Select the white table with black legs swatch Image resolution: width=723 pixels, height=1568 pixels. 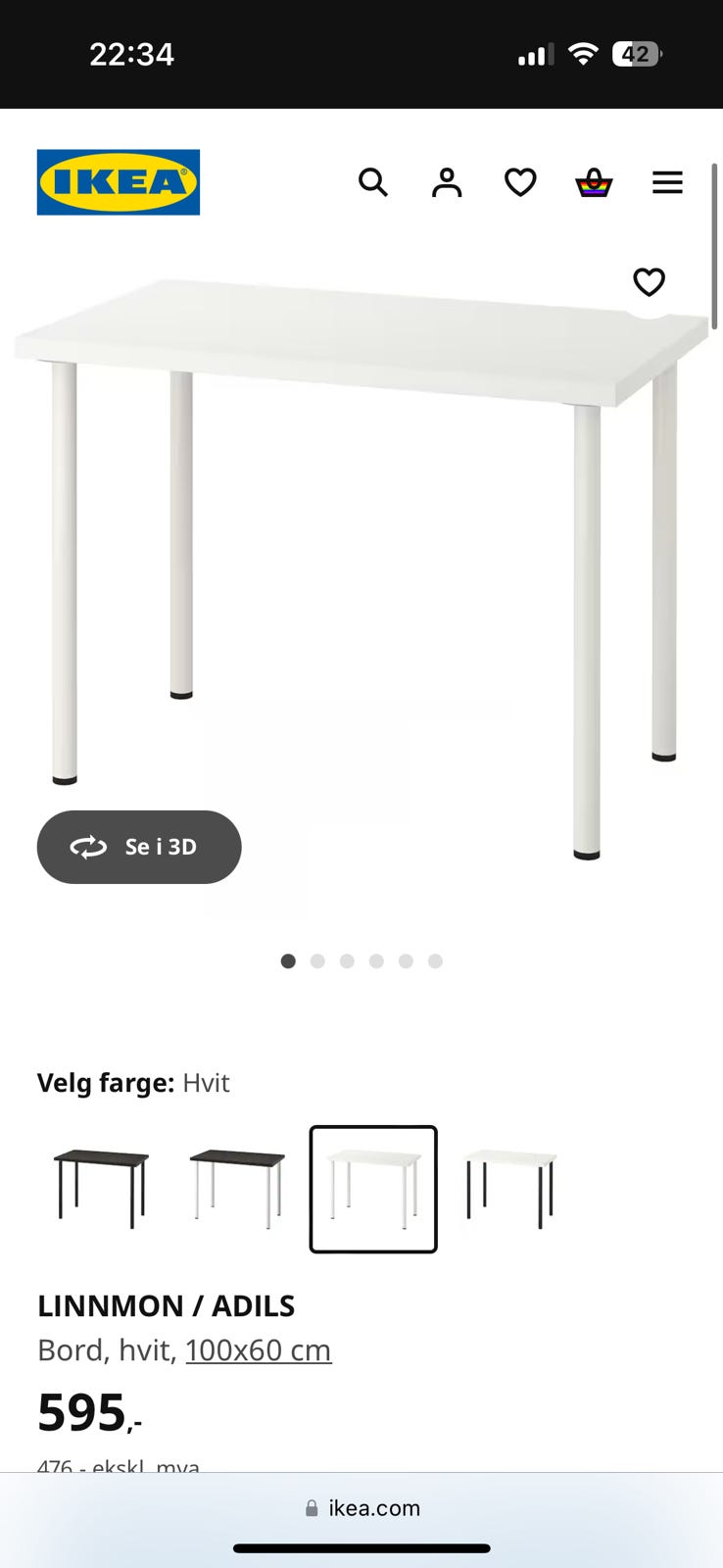508,1189
